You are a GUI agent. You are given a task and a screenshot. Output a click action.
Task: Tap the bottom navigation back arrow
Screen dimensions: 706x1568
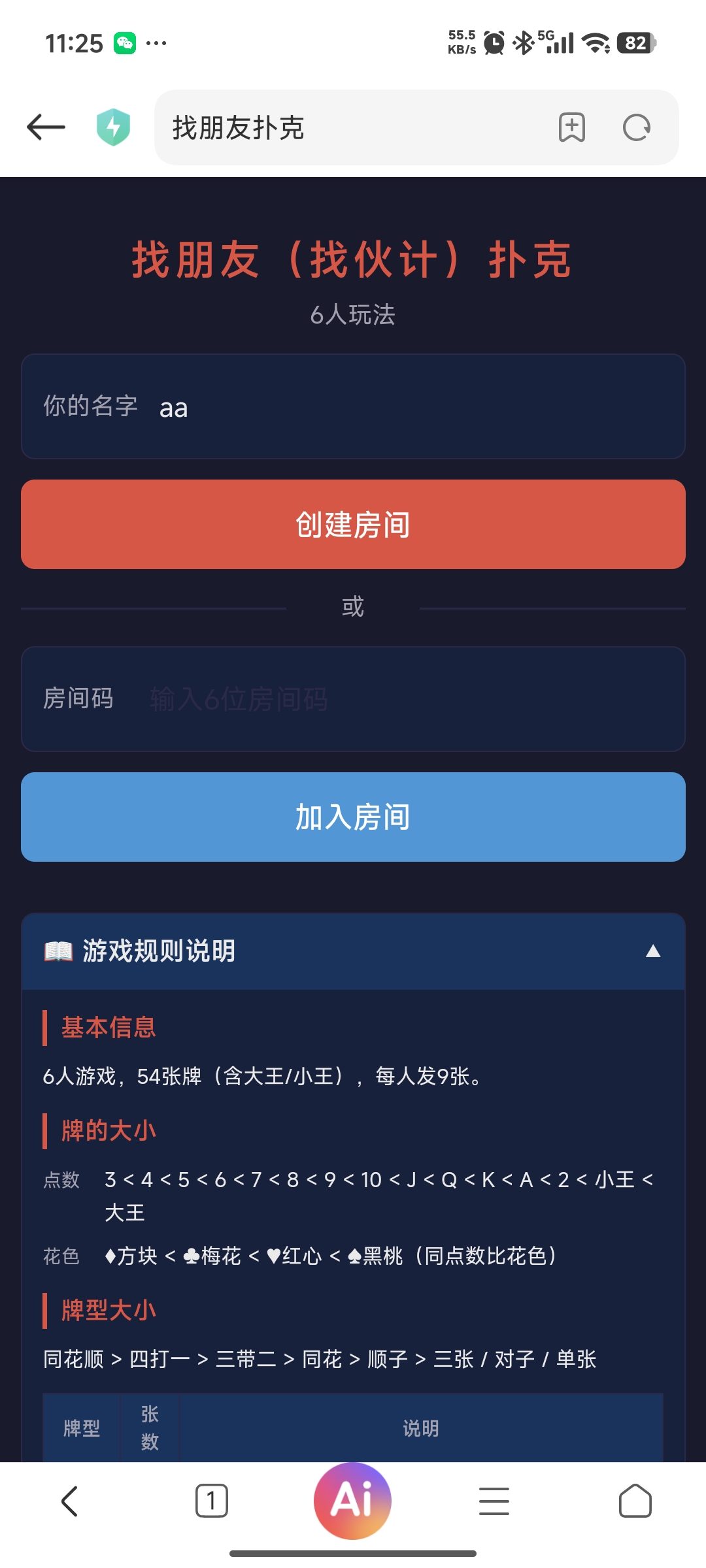click(x=70, y=1501)
